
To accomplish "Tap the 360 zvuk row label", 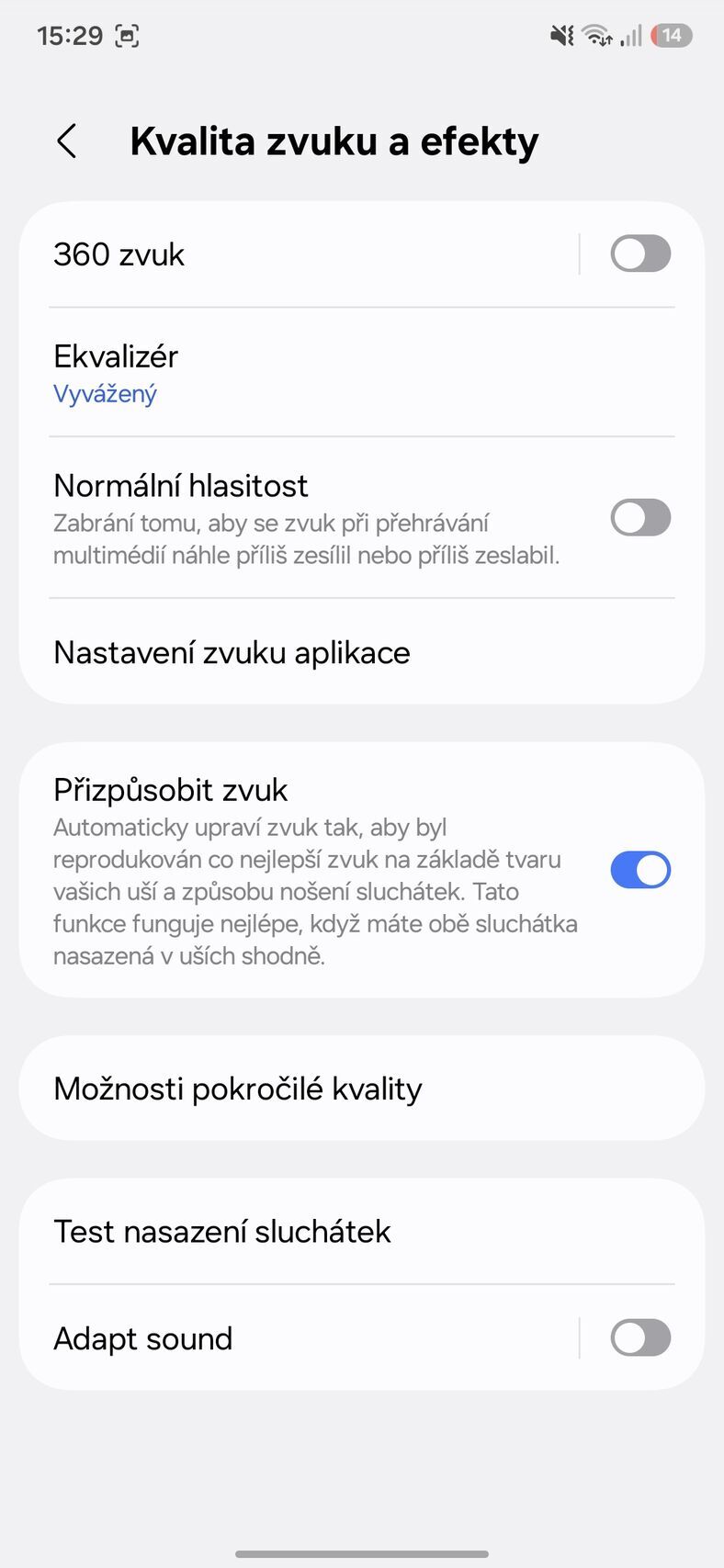I will (x=119, y=254).
